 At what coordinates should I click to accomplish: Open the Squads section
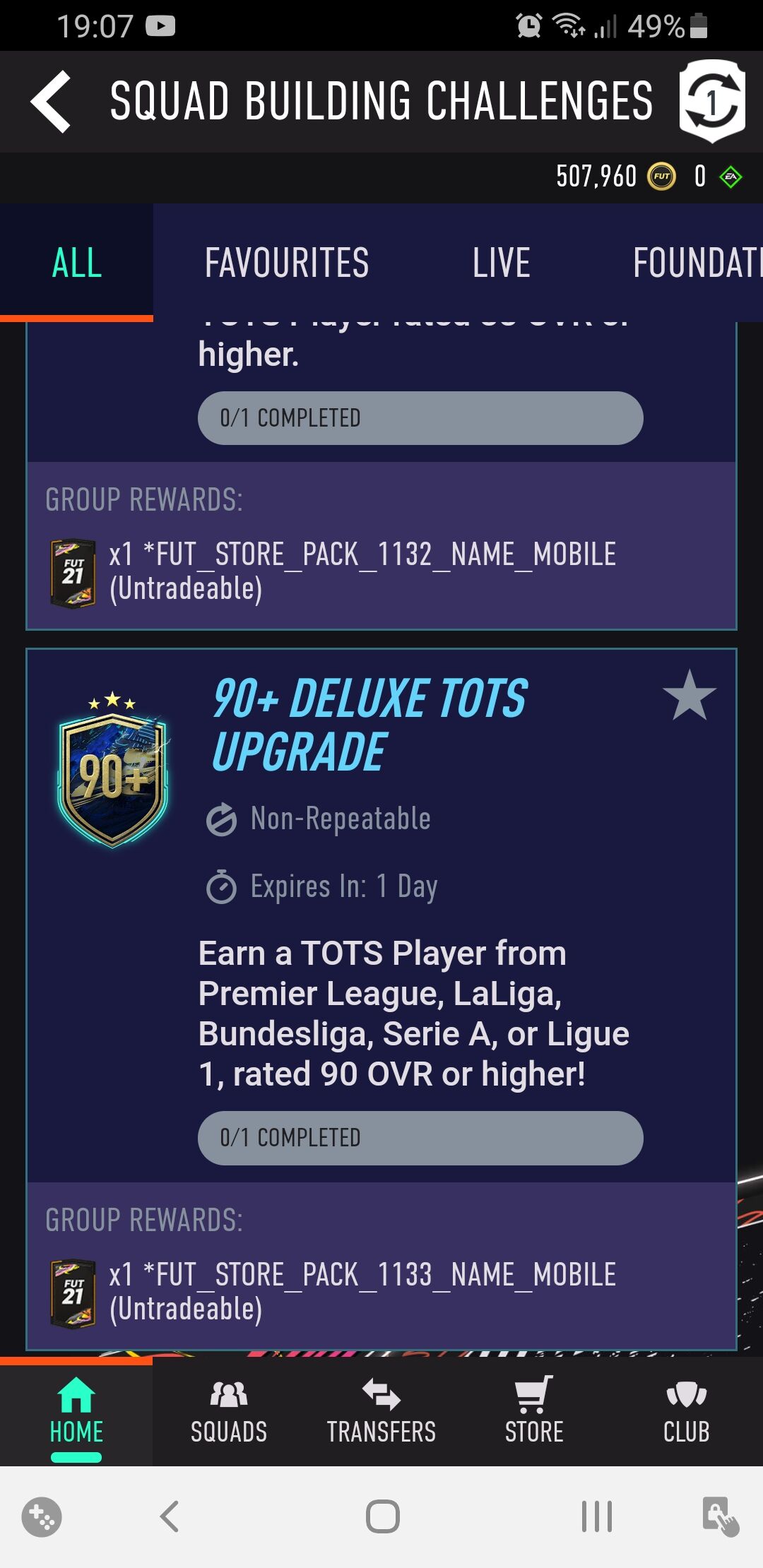[229, 1413]
